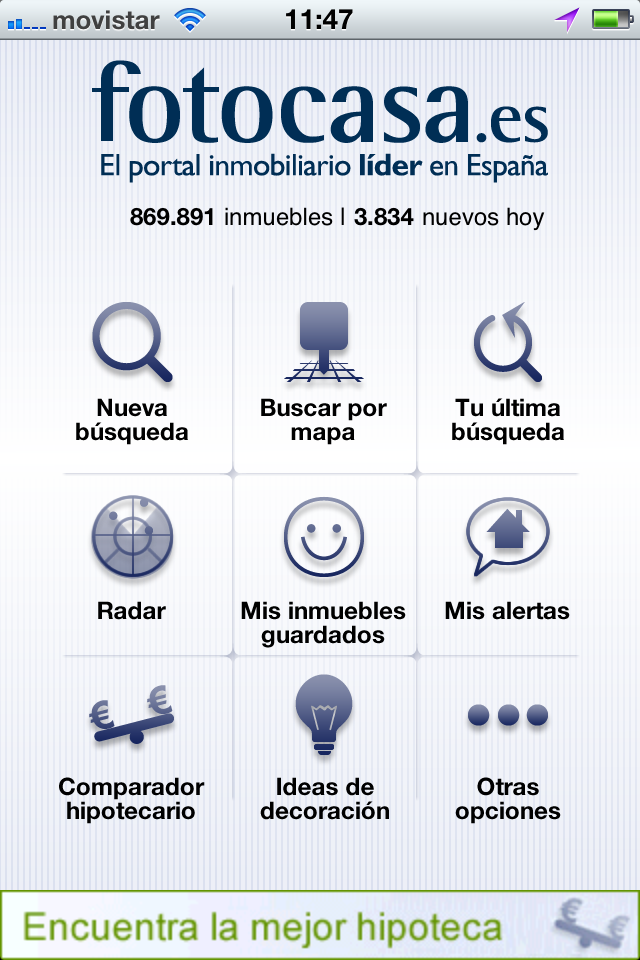Repeat Tu última búsqueda
Viewport: 640px width, 960px height.
tap(507, 375)
